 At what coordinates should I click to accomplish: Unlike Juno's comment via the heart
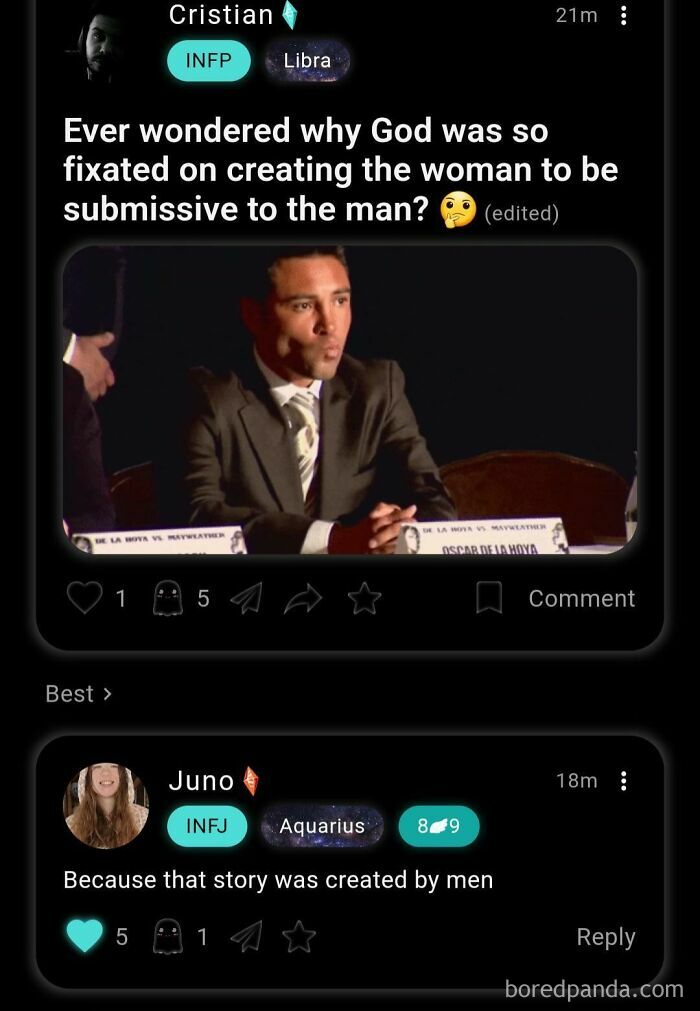click(x=85, y=936)
